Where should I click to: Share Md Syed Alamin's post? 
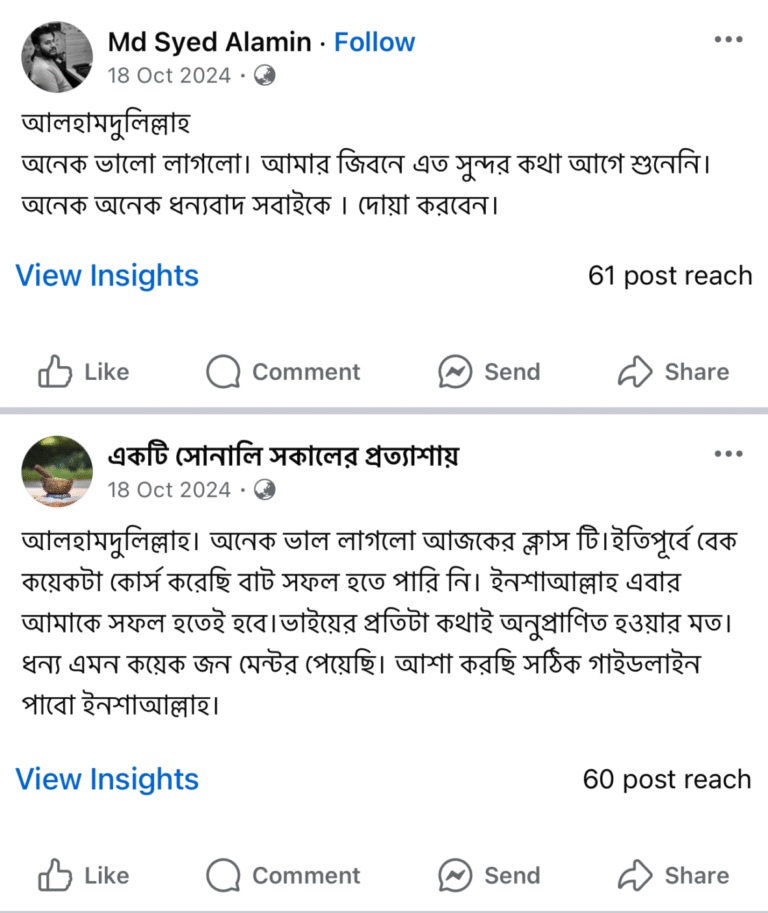[673, 372]
